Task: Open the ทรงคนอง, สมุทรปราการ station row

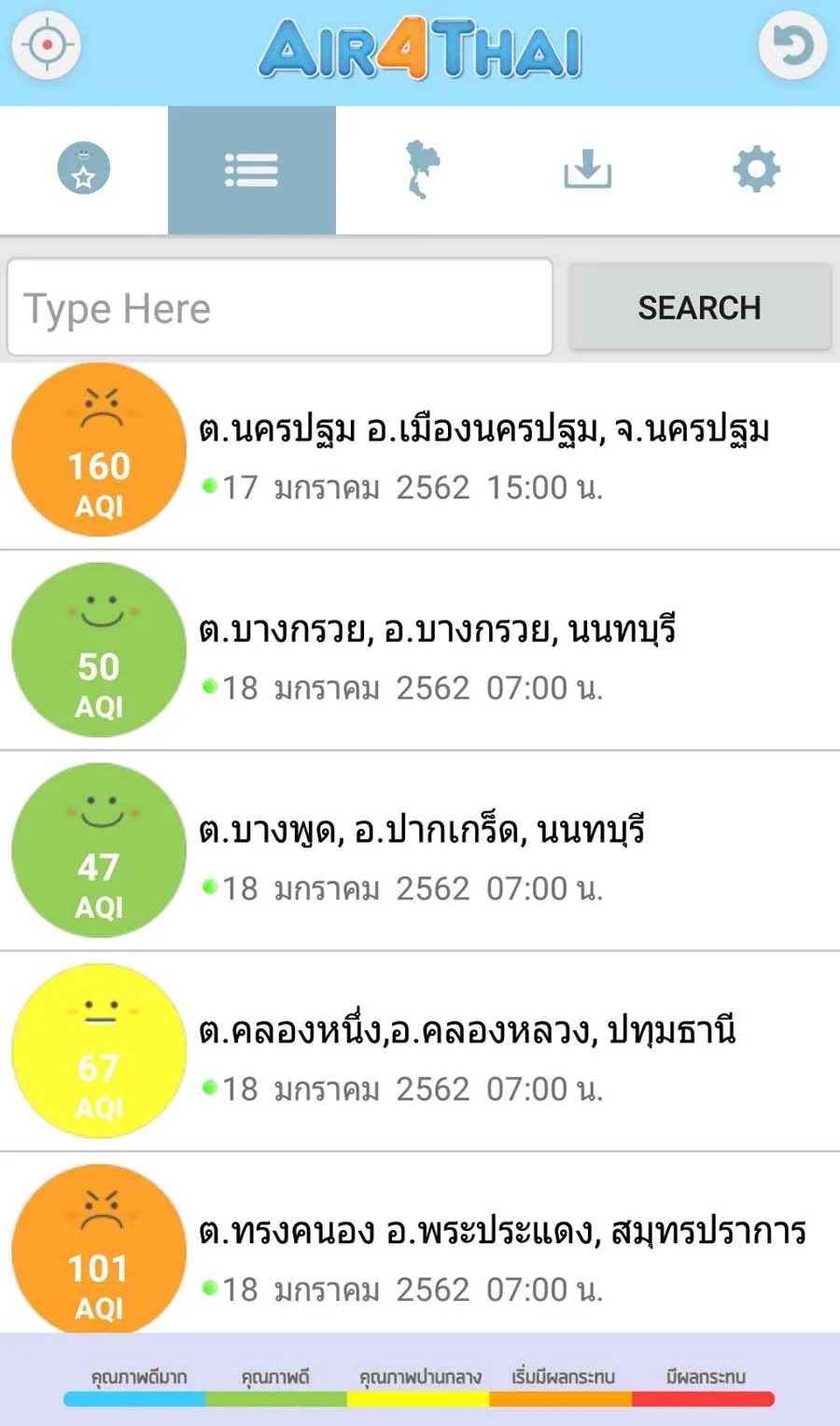Action: 420,1243
